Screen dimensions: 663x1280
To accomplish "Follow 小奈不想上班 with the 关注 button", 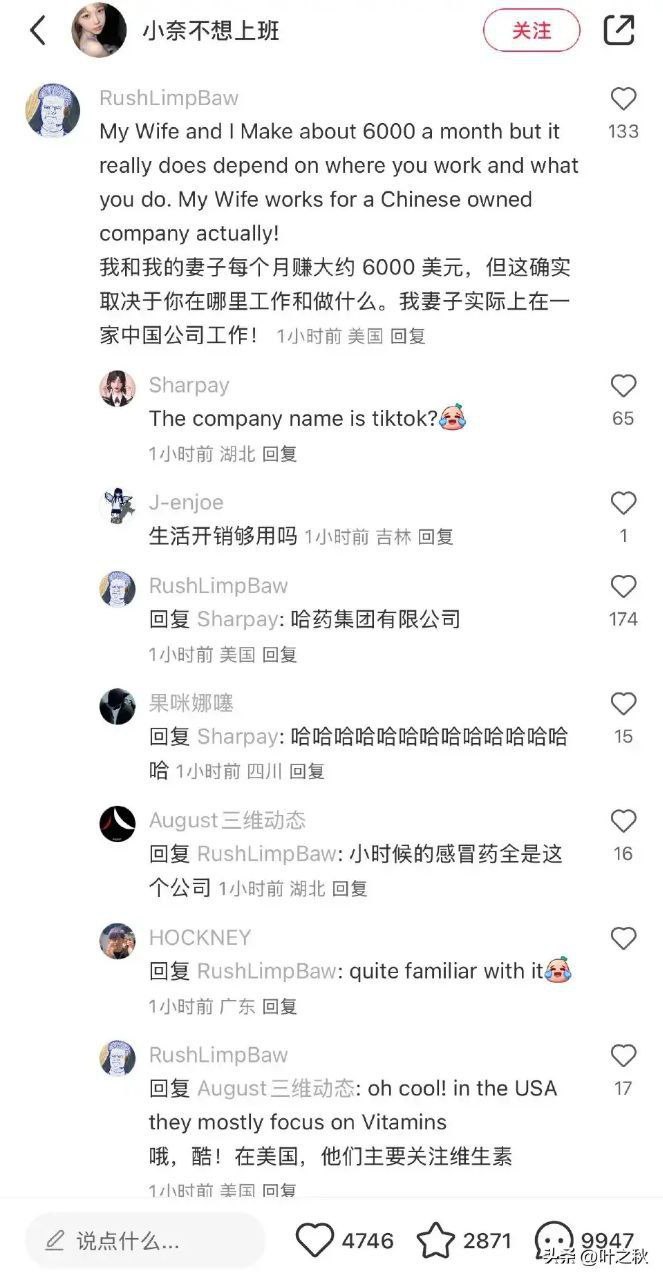I will (x=531, y=31).
